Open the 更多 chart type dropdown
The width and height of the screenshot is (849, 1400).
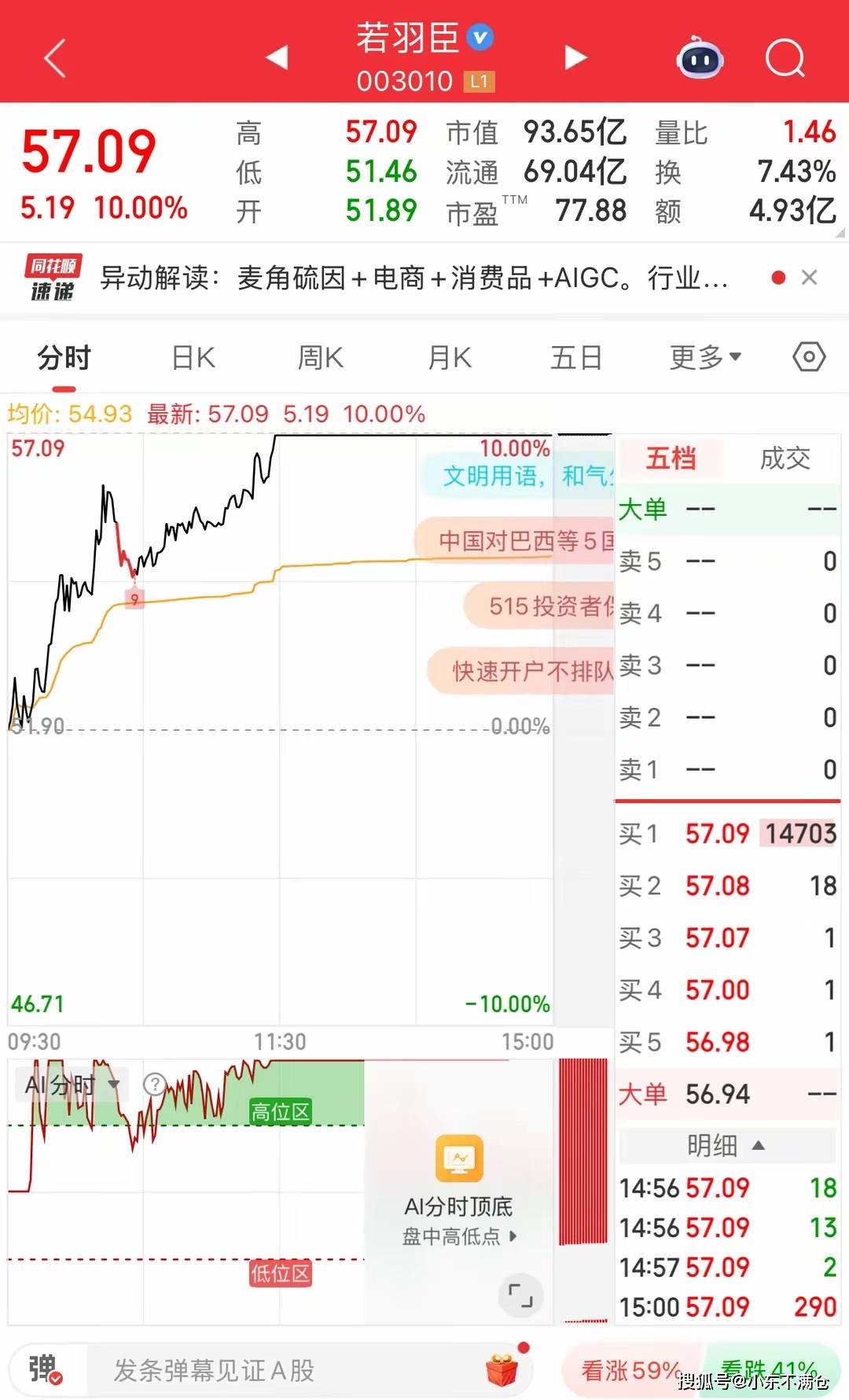pos(702,356)
